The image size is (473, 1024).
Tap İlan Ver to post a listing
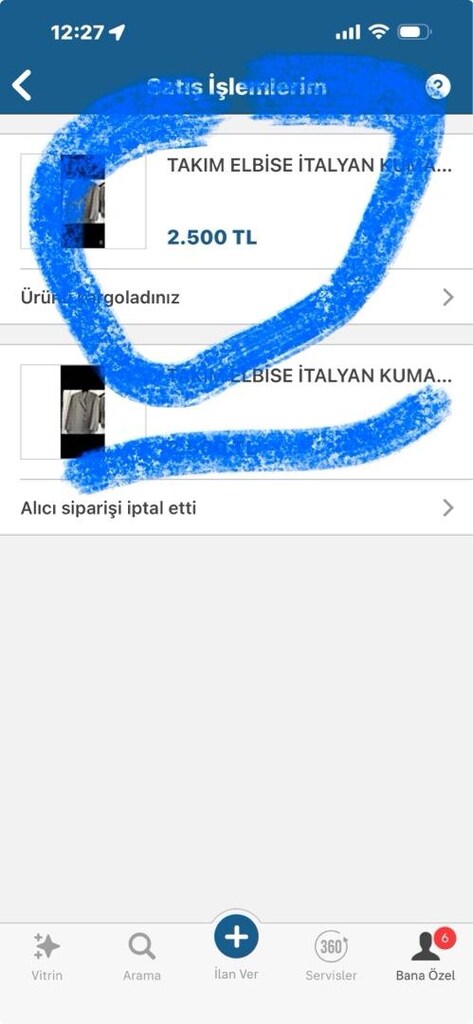(x=236, y=947)
